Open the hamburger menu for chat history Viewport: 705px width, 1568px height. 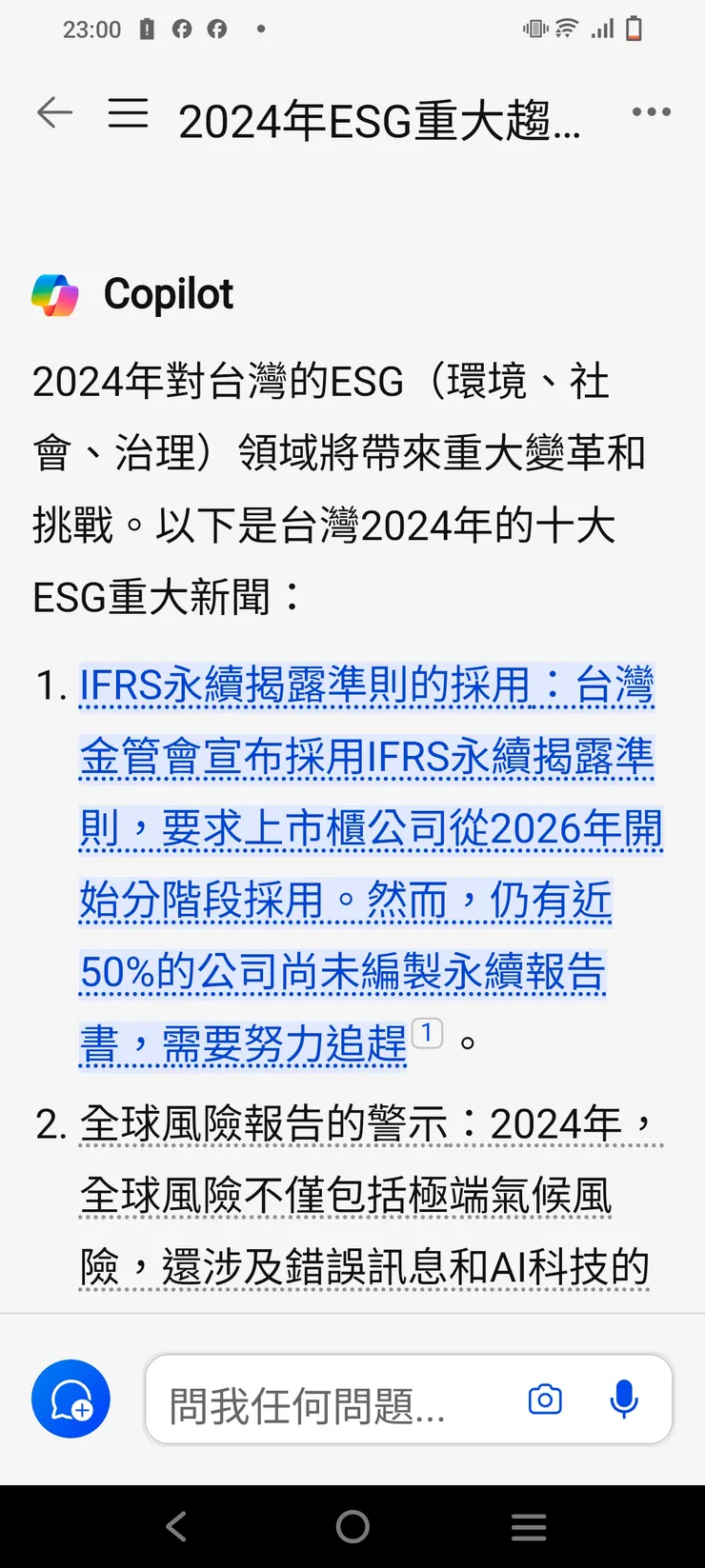pos(128,113)
